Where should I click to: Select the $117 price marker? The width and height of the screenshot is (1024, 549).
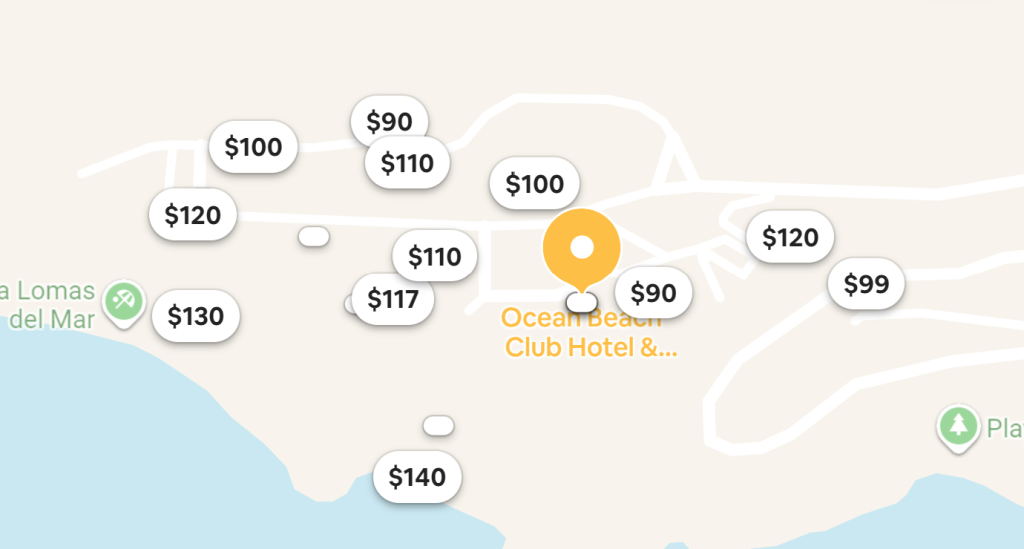coord(393,299)
